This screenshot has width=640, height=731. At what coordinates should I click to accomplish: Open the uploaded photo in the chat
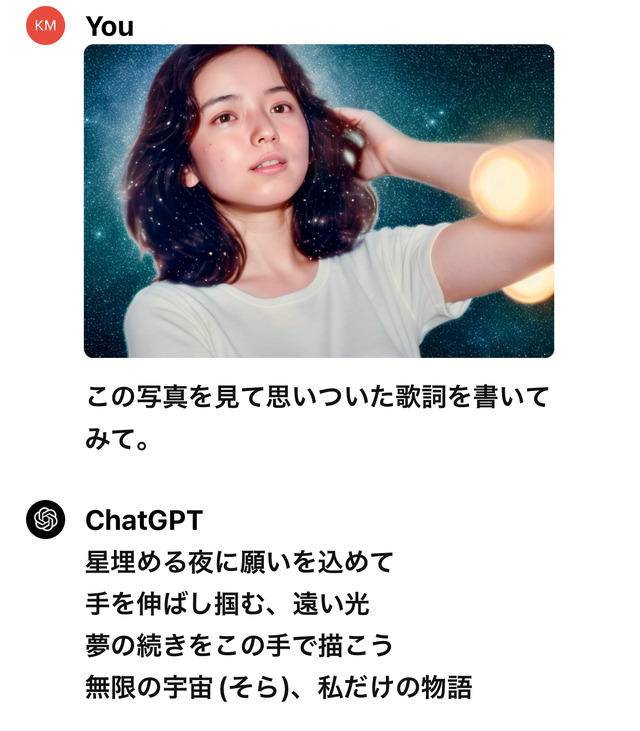(318, 201)
